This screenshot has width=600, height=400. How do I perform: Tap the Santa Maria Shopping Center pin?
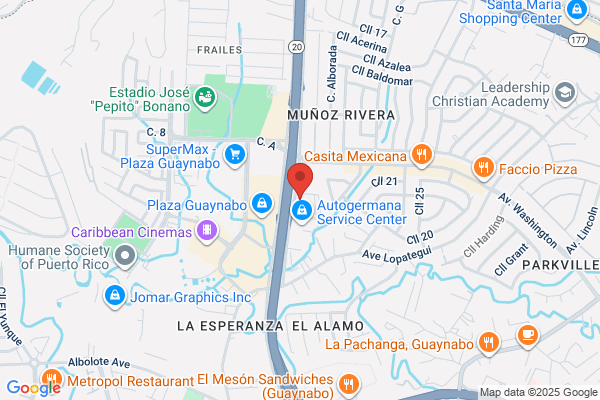coord(577,11)
